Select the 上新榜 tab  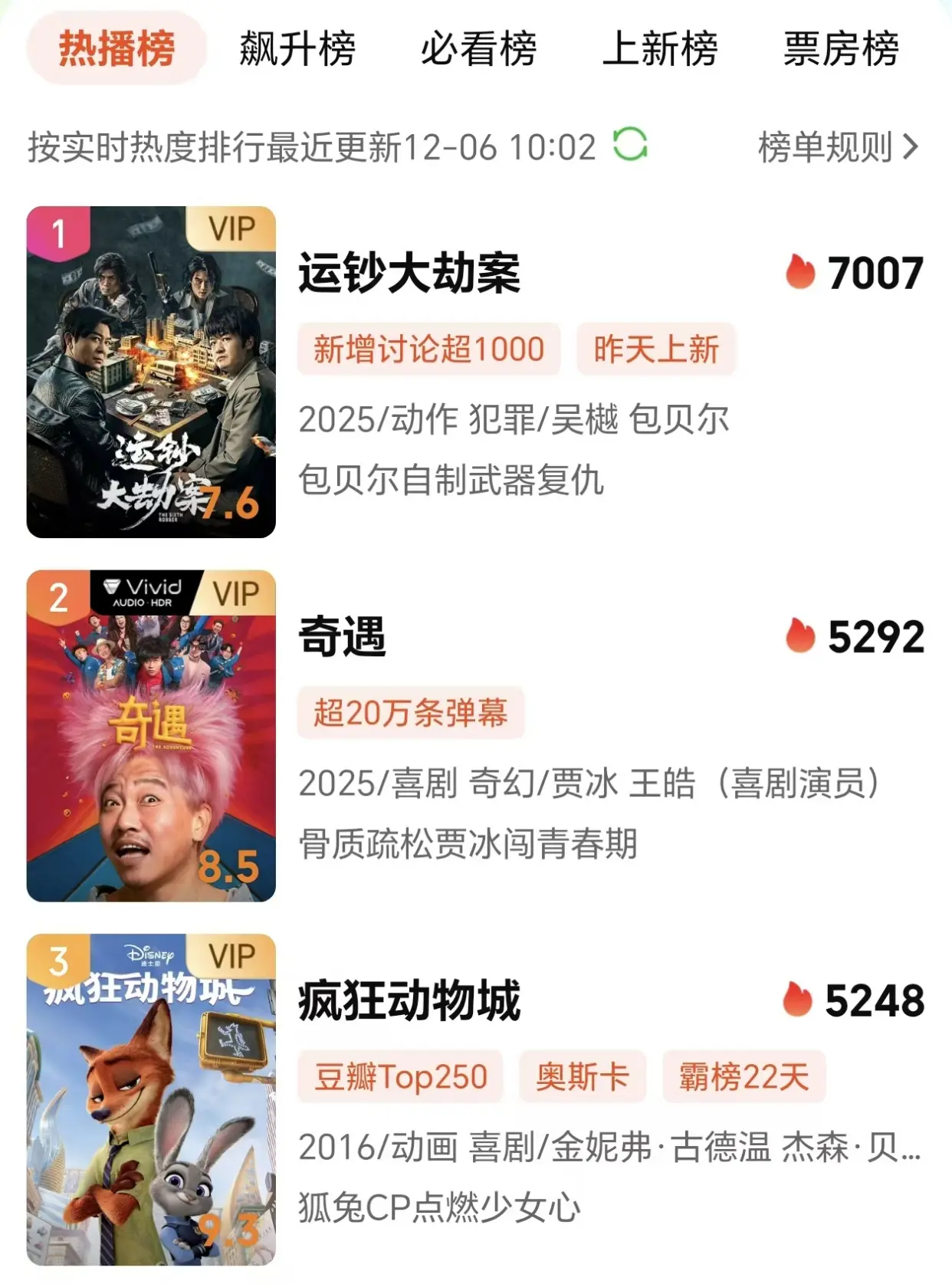point(659,49)
